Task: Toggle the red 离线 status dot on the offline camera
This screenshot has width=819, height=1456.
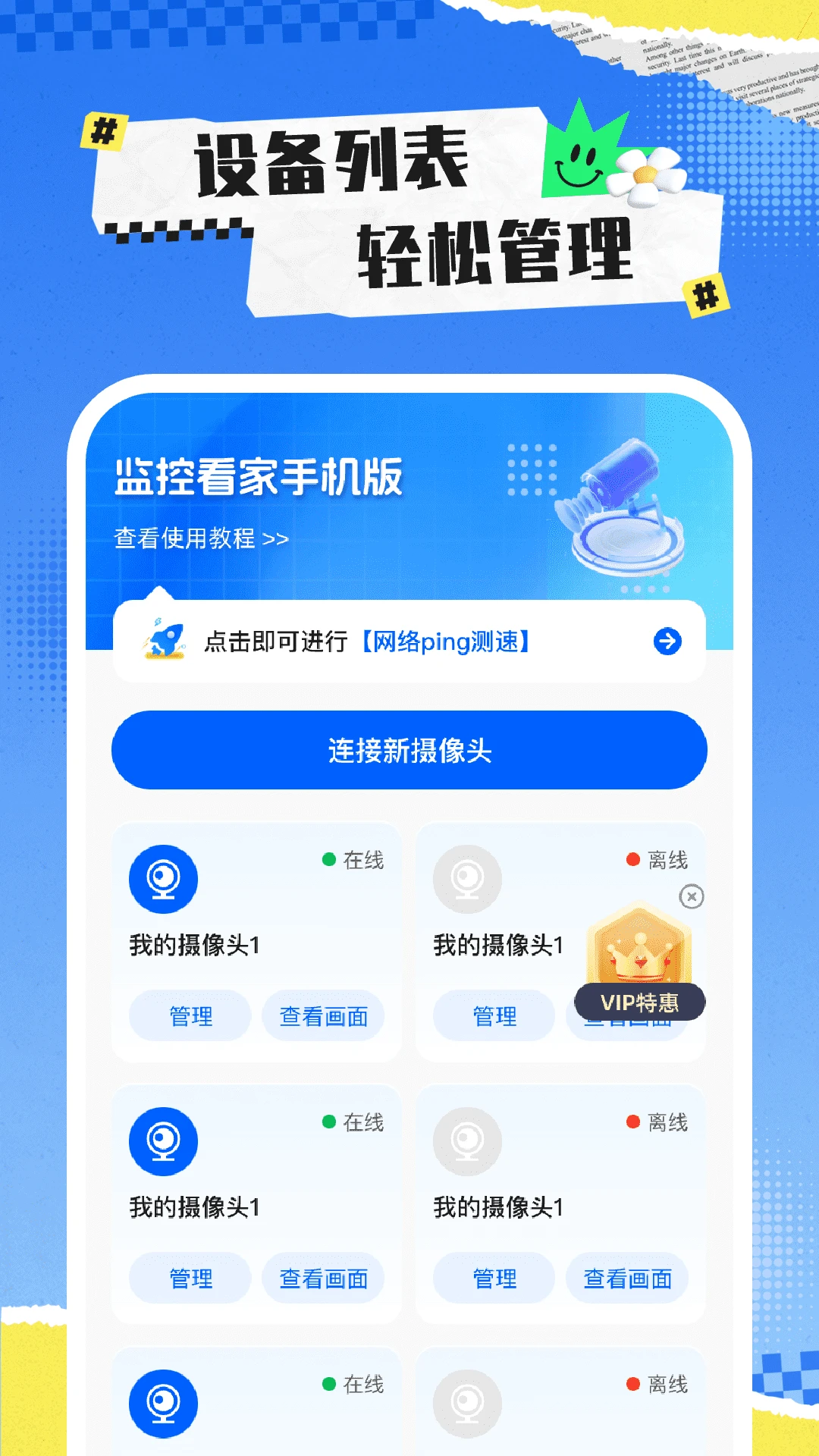Action: click(631, 861)
